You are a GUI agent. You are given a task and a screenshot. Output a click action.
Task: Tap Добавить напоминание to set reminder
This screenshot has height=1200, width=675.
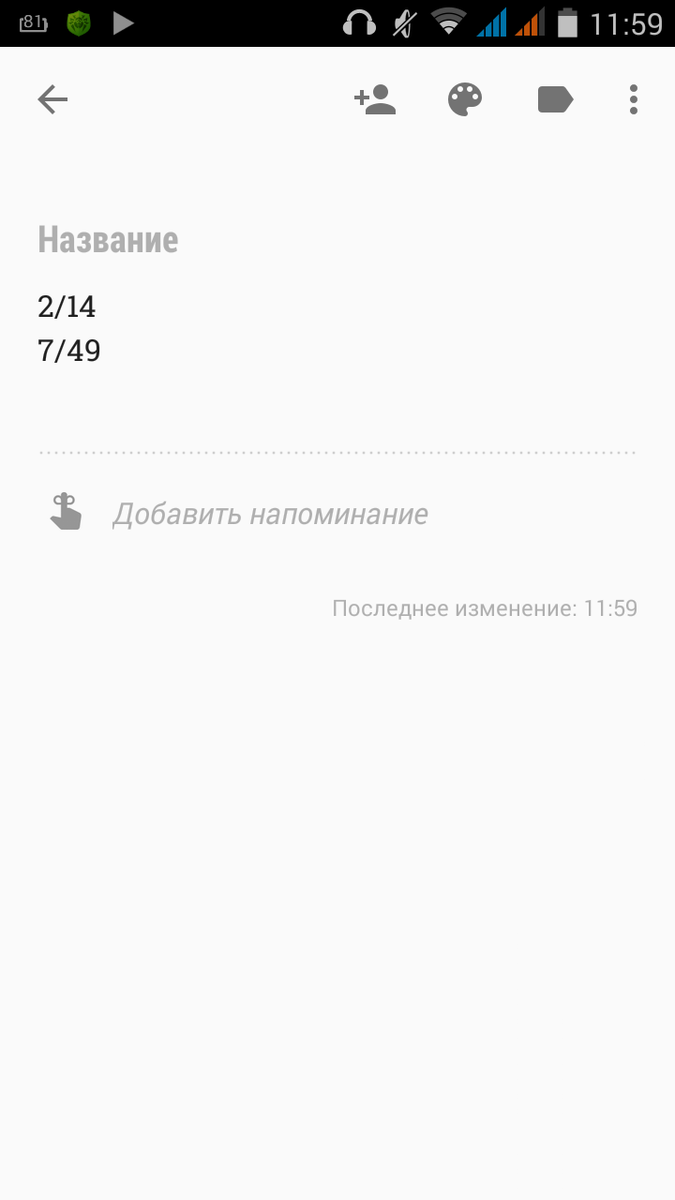coord(269,514)
